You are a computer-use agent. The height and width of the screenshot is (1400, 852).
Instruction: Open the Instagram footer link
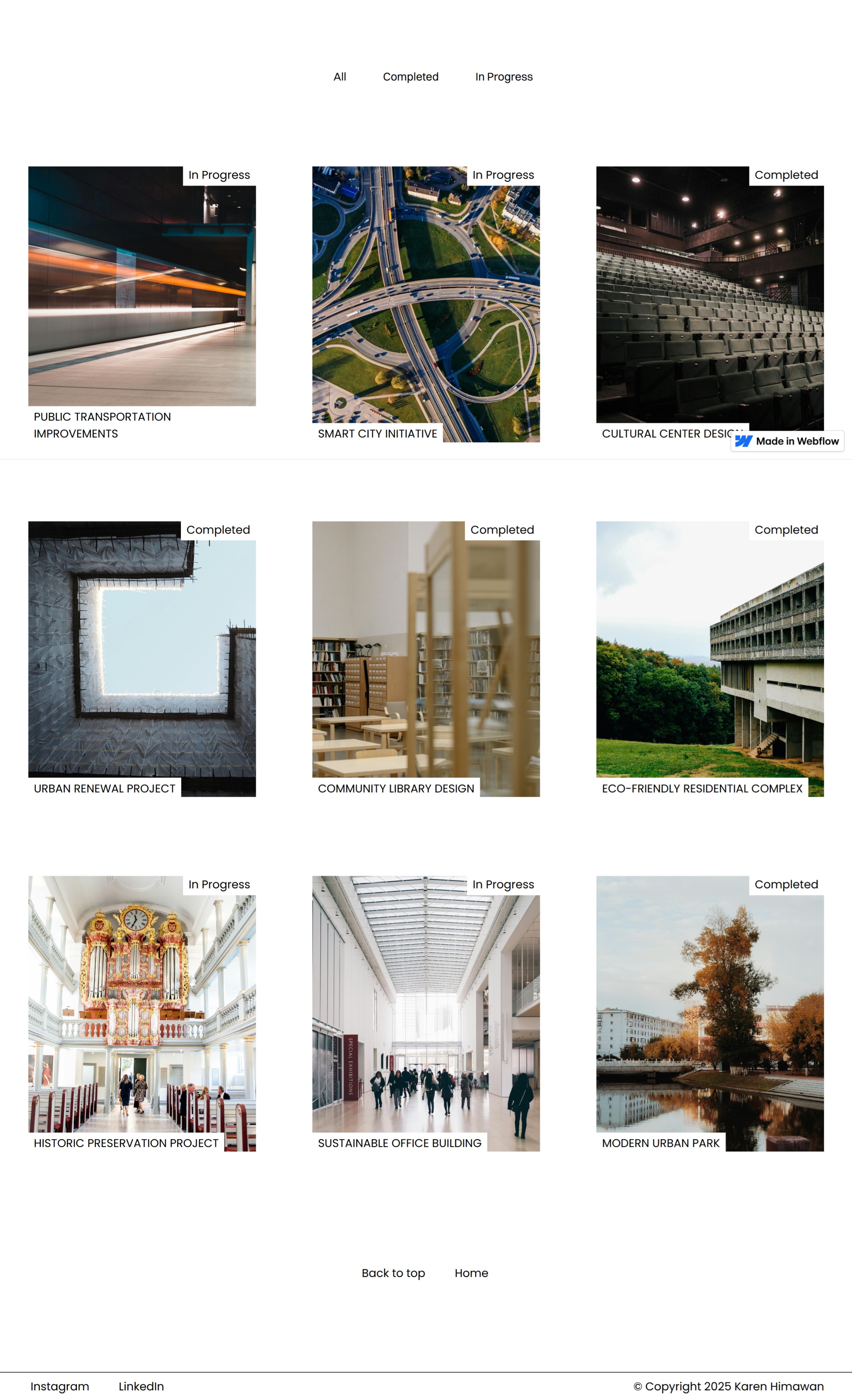(60, 1386)
